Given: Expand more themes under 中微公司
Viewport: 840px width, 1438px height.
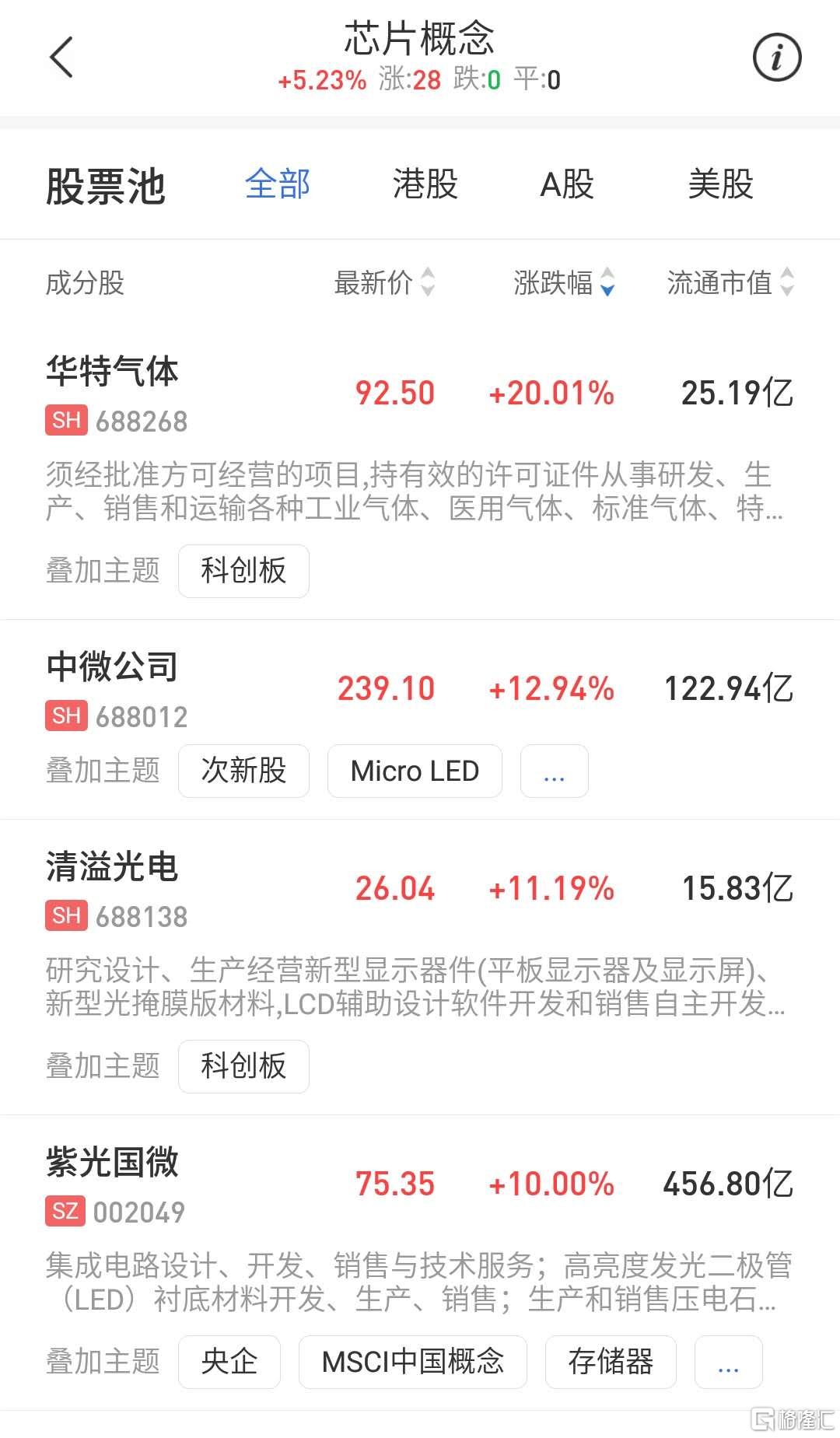Looking at the screenshot, I should click(x=554, y=771).
